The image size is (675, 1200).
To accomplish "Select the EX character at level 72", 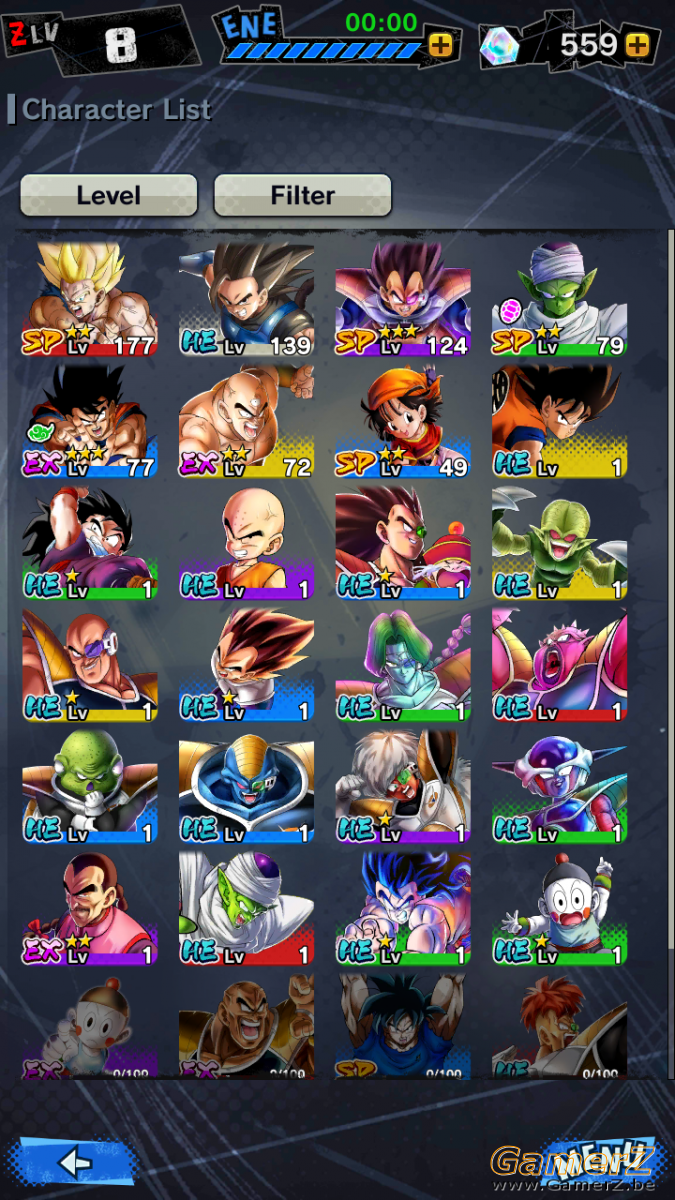I will [246, 421].
